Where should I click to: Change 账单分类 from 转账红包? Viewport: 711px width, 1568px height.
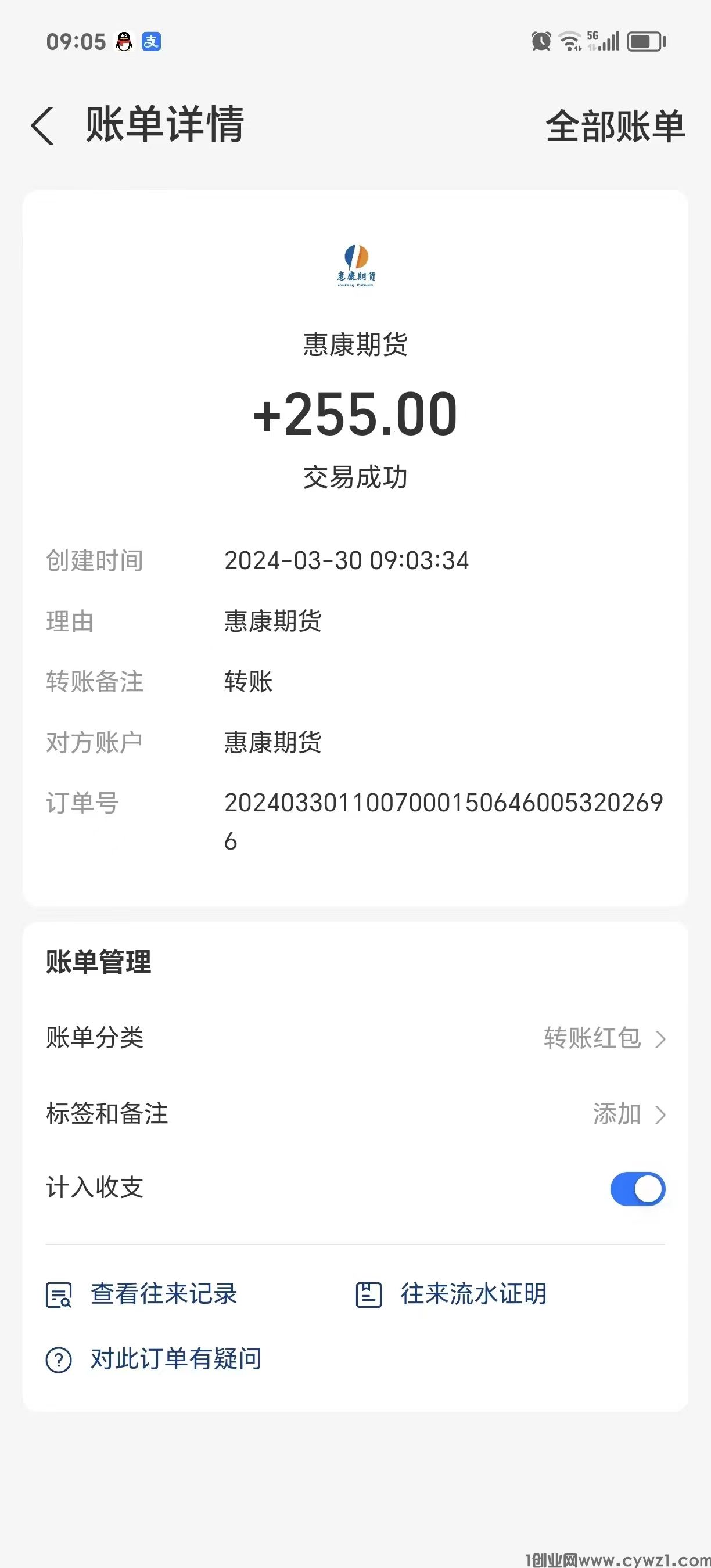tap(602, 1038)
